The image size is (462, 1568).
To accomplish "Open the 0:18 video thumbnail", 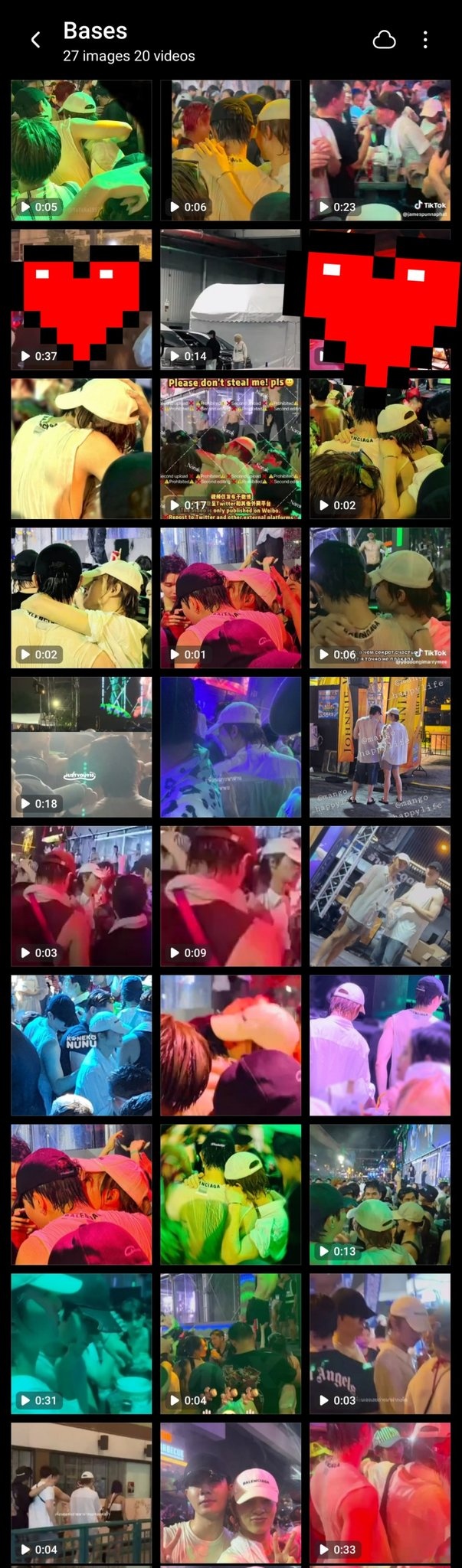I will click(x=81, y=747).
